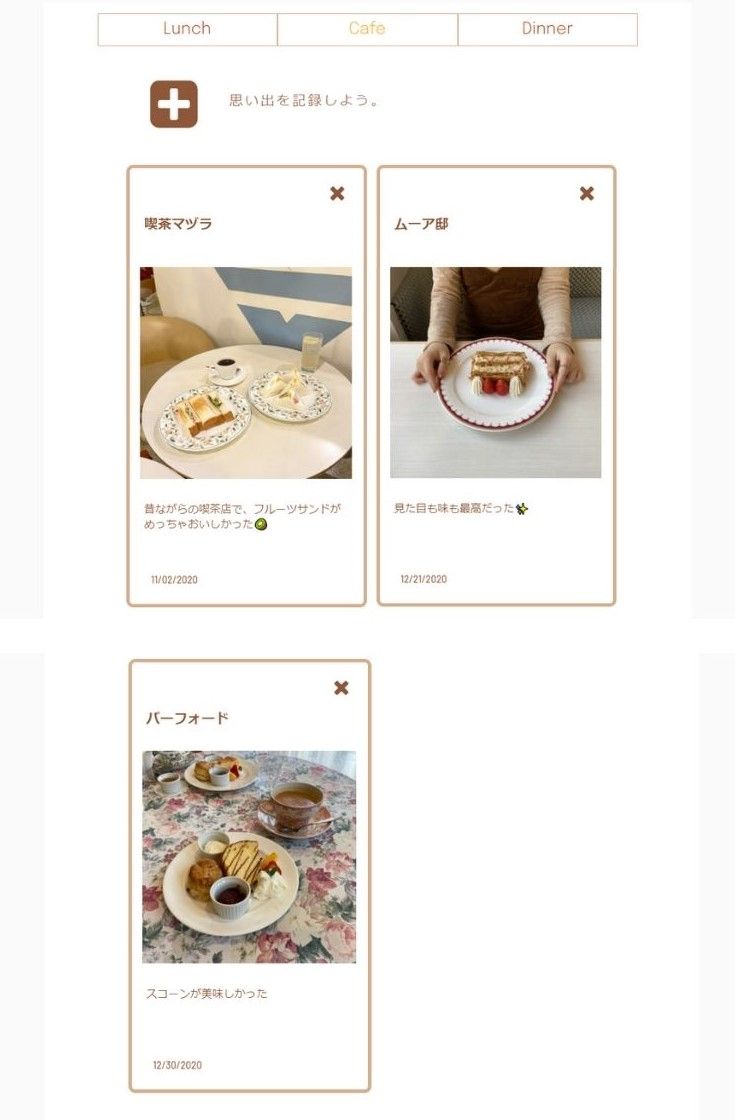View the ムーア邸 memory card

tap(495, 372)
